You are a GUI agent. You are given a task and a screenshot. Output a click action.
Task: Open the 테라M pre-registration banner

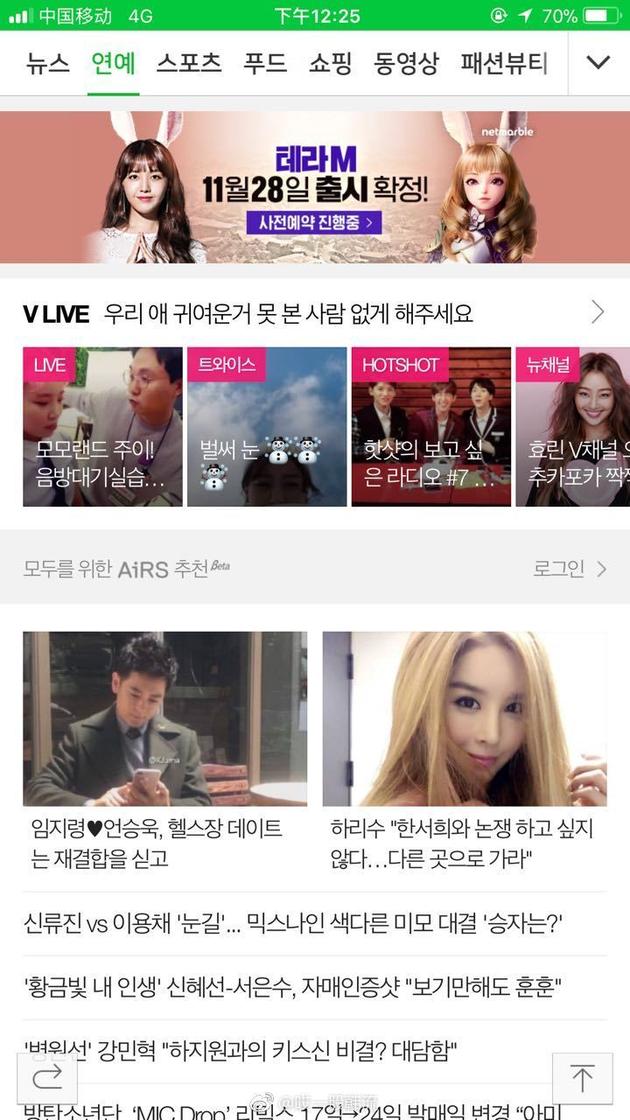tap(314, 186)
